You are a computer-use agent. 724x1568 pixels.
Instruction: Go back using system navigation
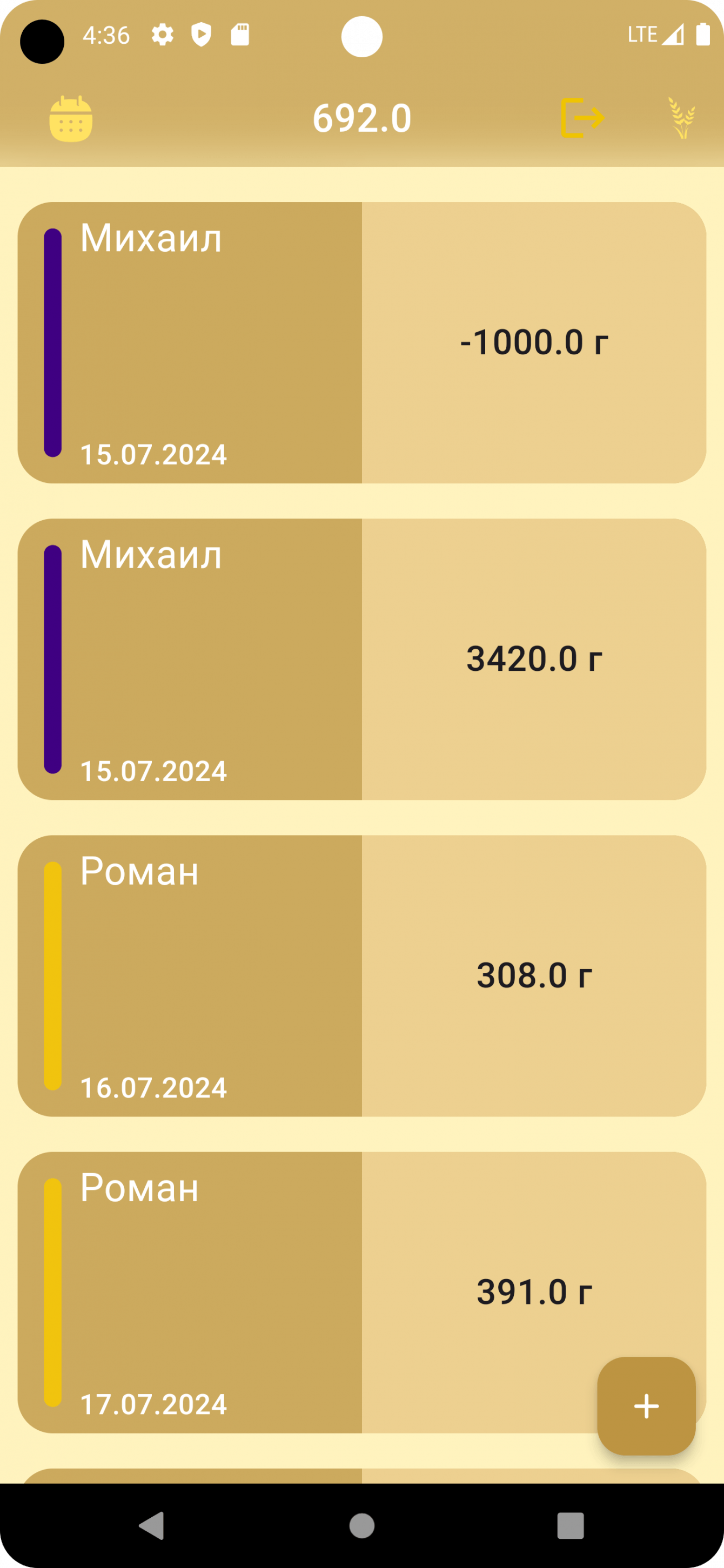pyautogui.click(x=152, y=1525)
